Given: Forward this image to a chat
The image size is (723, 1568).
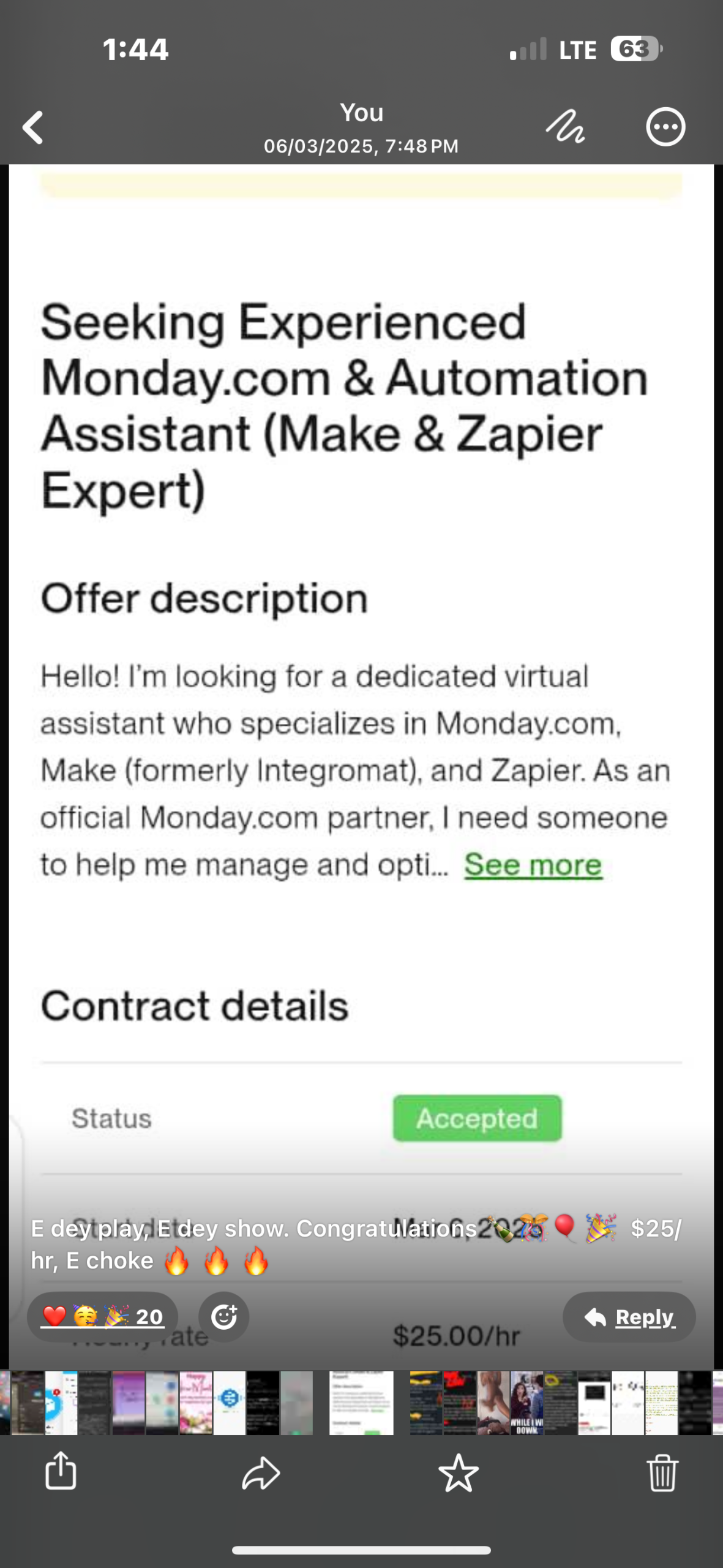Looking at the screenshot, I should coord(261,1472).
